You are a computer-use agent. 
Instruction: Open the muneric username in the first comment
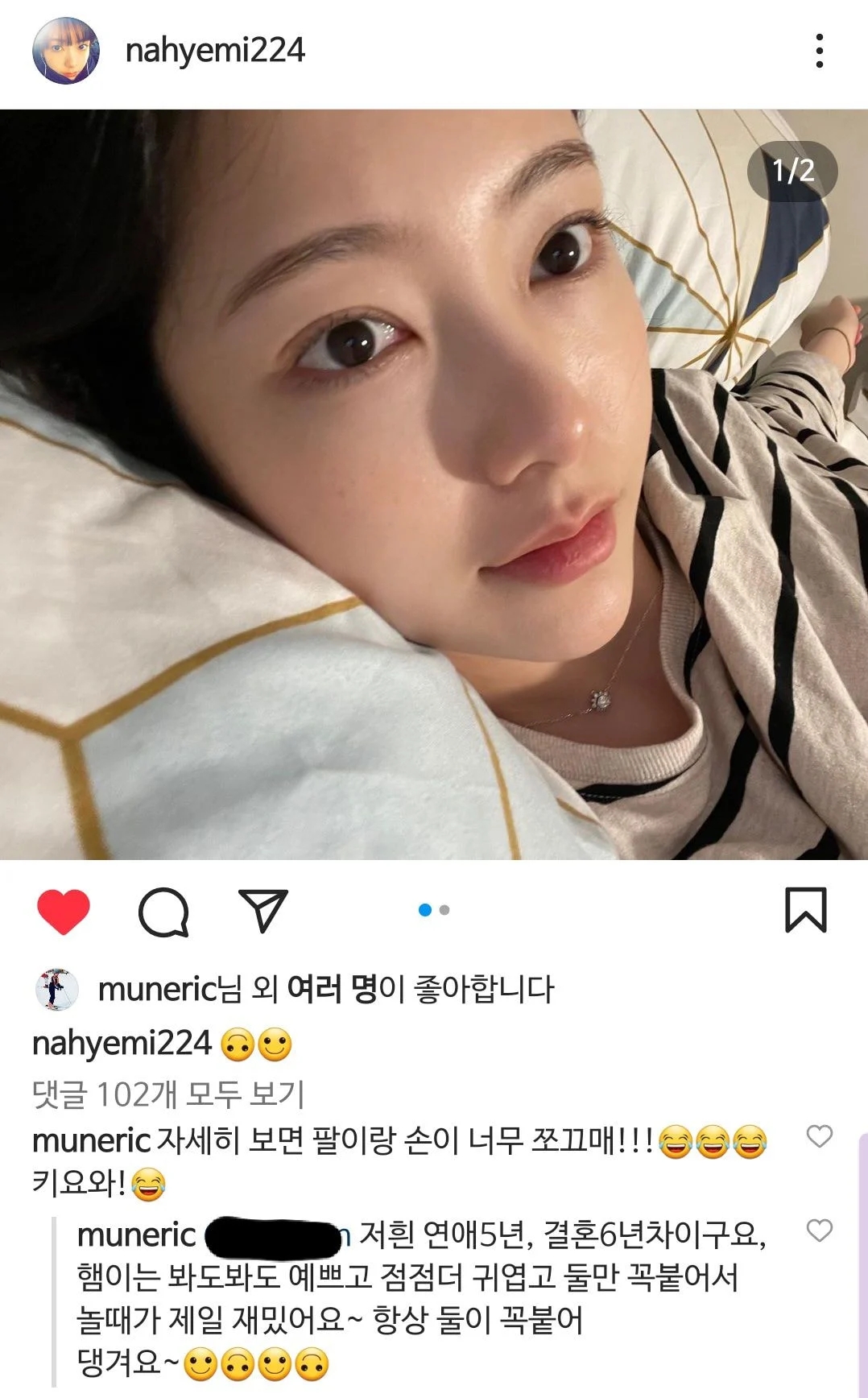pos(91,1140)
